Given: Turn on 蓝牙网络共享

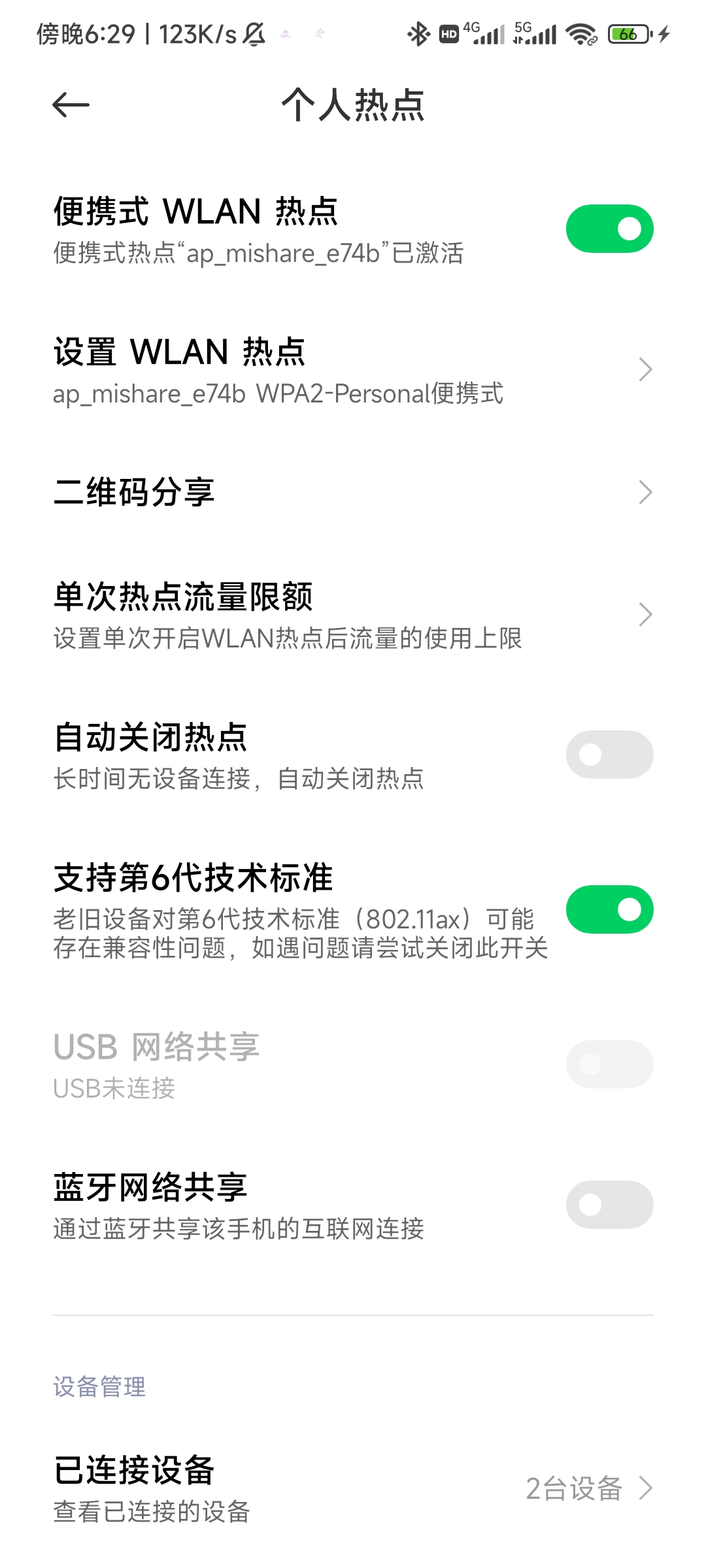Looking at the screenshot, I should pyautogui.click(x=609, y=1204).
